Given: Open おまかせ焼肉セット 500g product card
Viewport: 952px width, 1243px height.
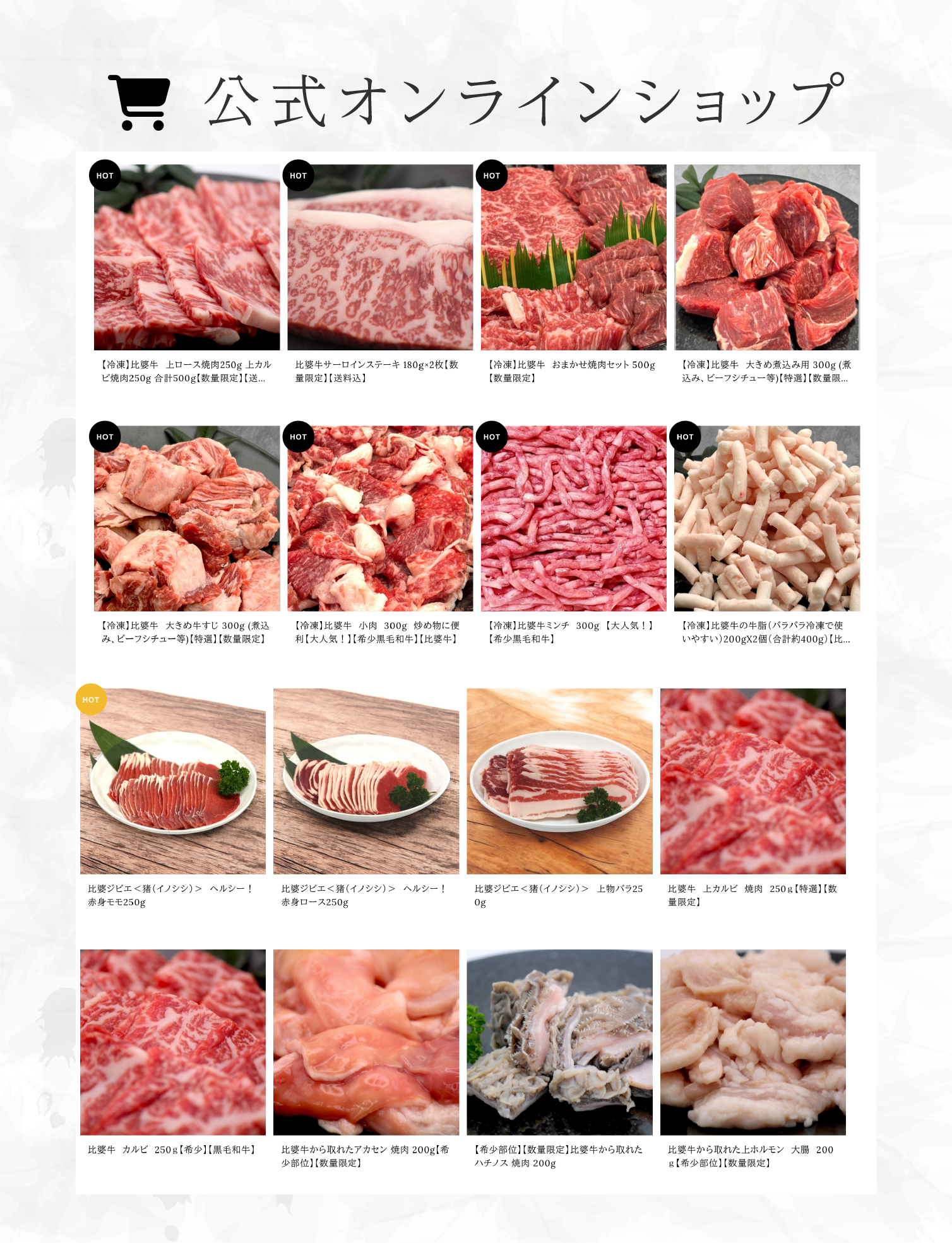Looking at the screenshot, I should tap(573, 258).
